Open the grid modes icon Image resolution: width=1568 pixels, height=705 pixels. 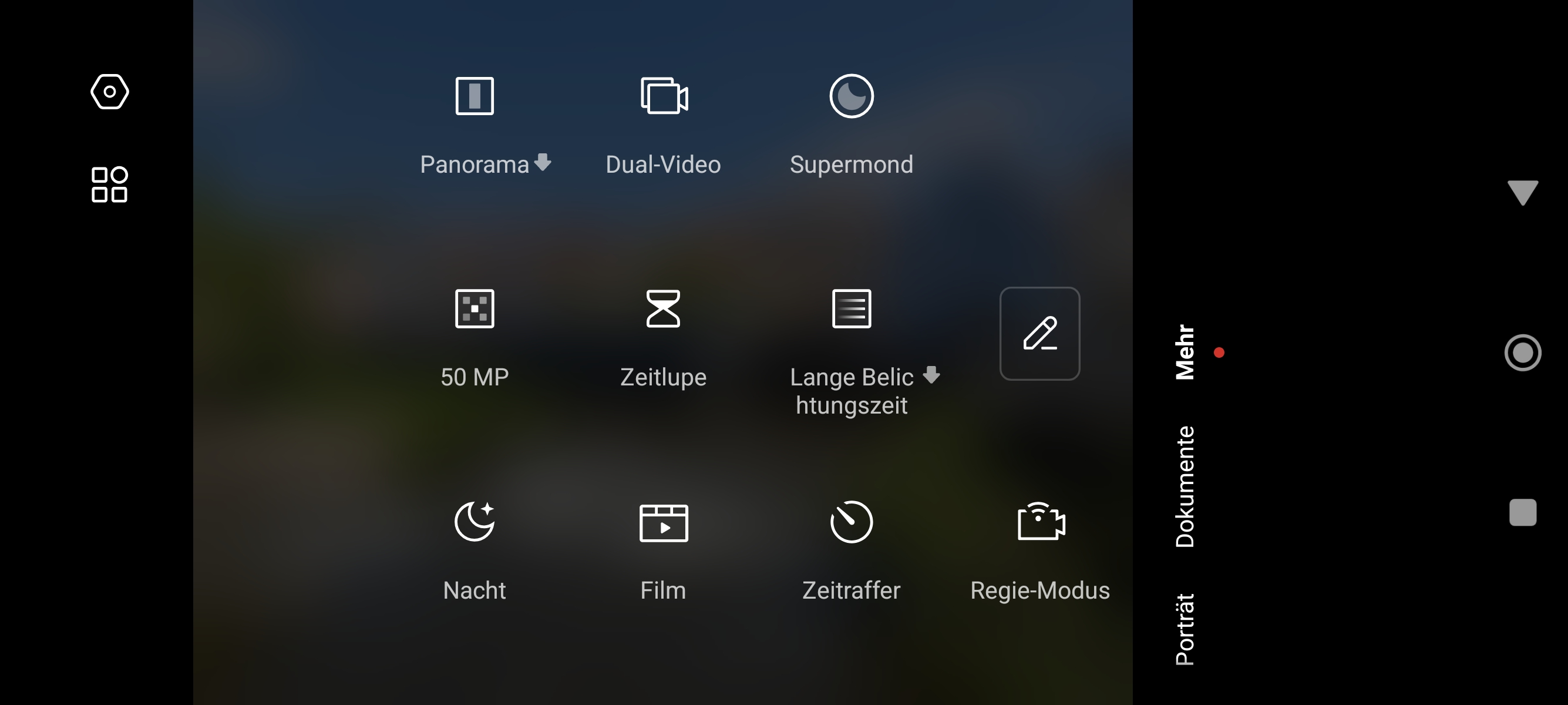(110, 184)
